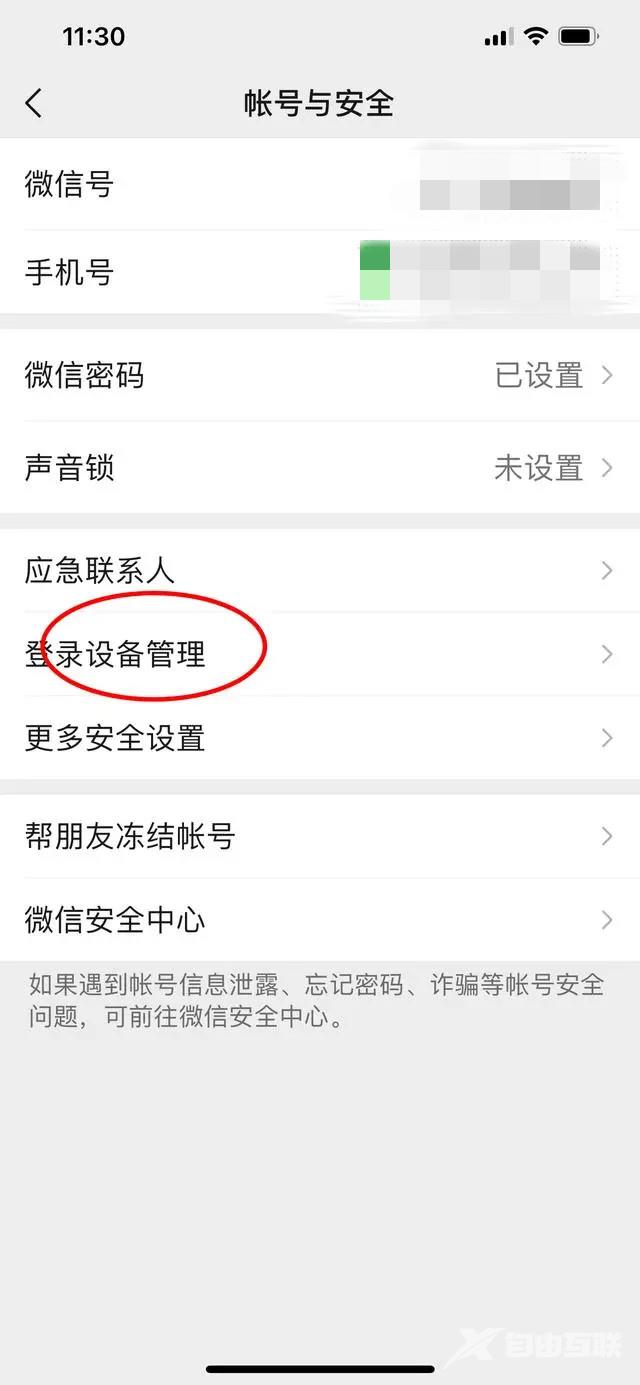Open 帮朋友冻结帐号
The image size is (640, 1385).
point(320,836)
